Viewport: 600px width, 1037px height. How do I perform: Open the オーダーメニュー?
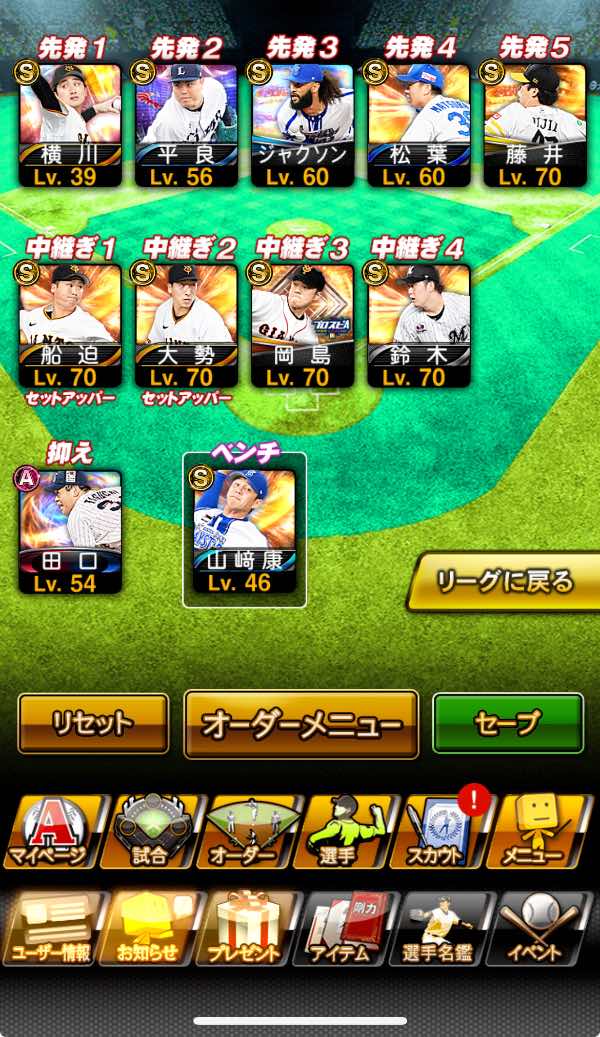point(301,724)
